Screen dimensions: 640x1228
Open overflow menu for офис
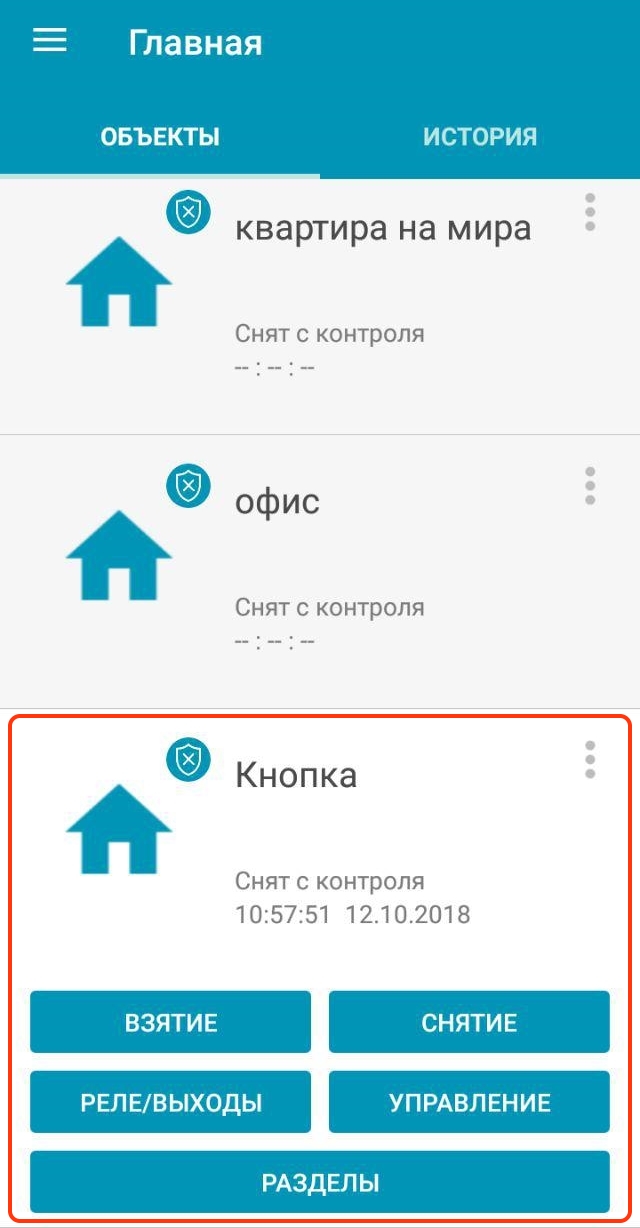coord(590,486)
